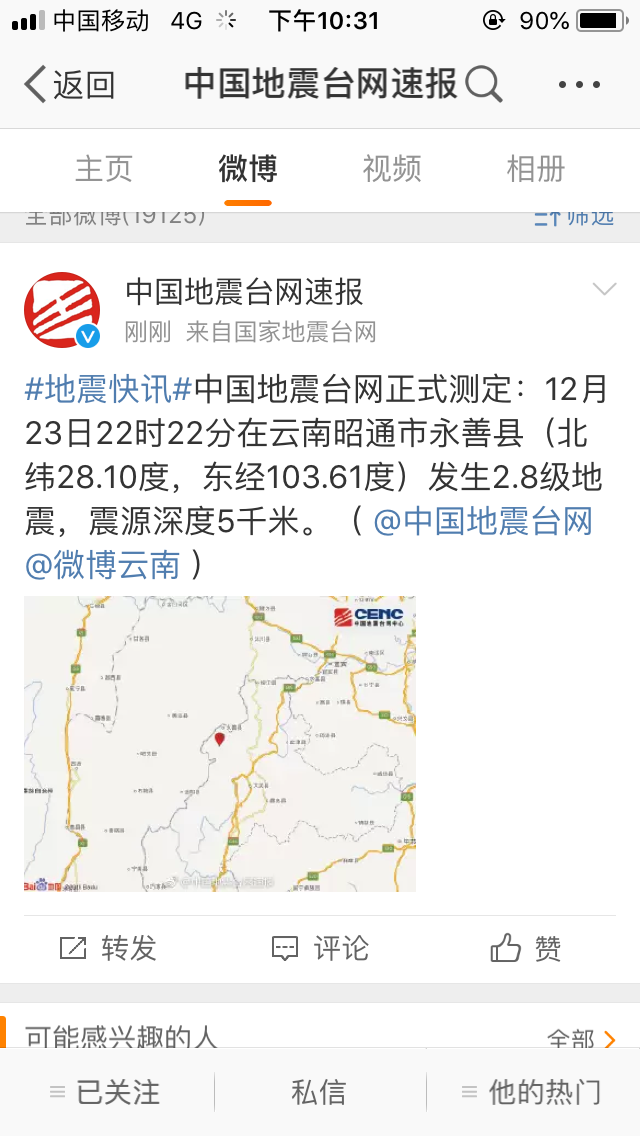Open search in the top bar

pyautogui.click(x=484, y=85)
